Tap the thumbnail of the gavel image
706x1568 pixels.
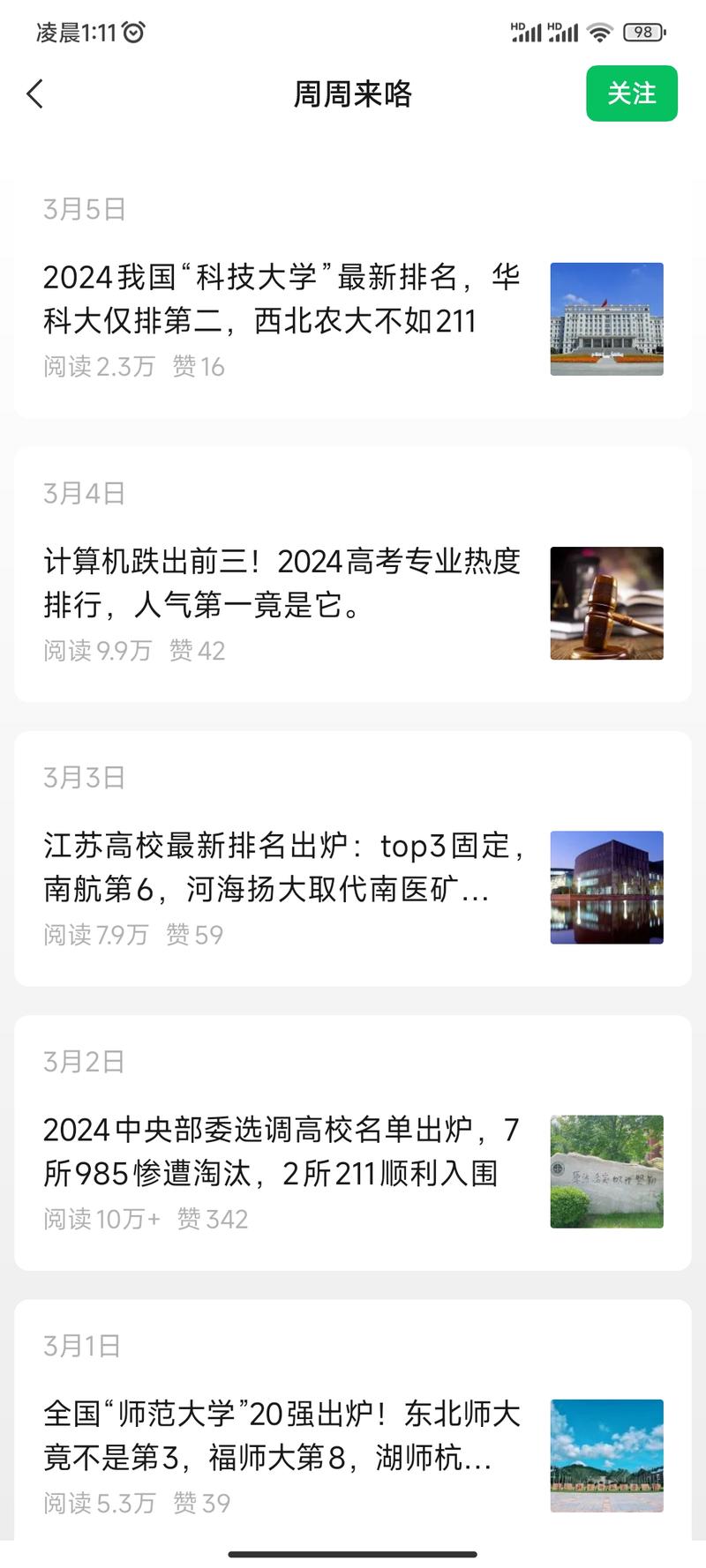click(x=606, y=603)
